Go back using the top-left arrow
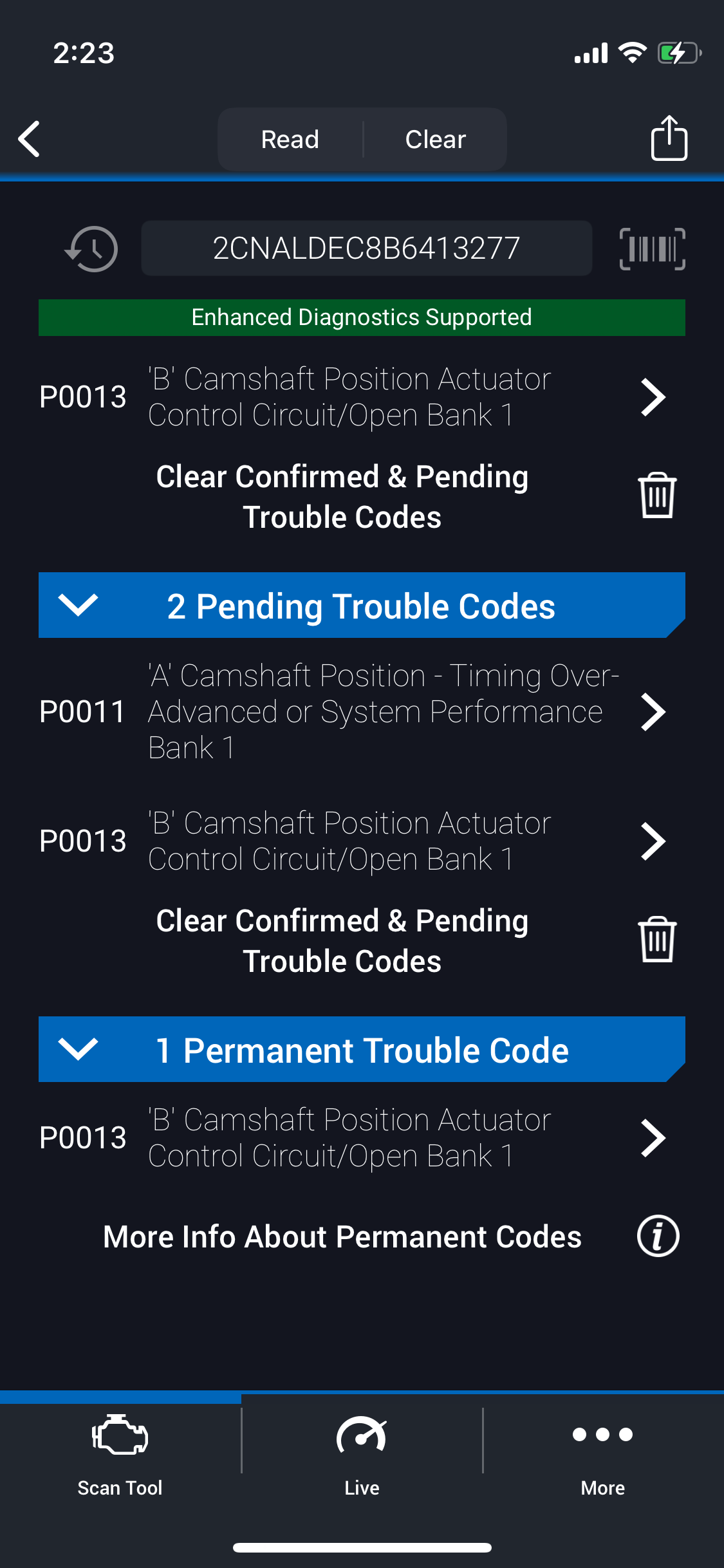Screen dimensions: 724x1568 coord(30,139)
